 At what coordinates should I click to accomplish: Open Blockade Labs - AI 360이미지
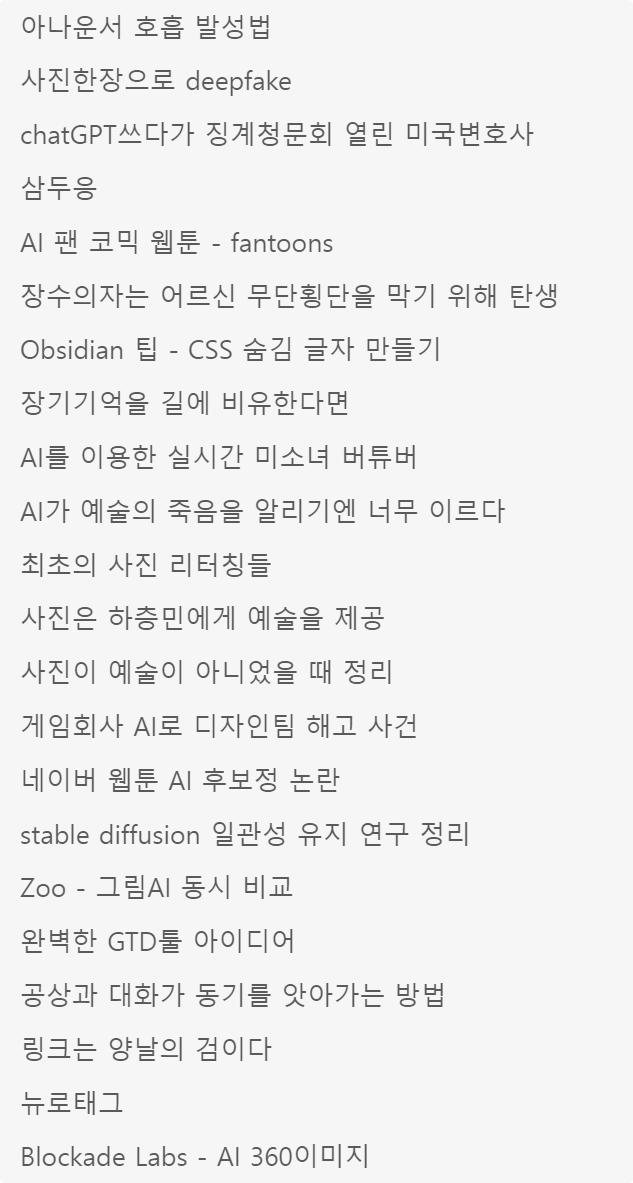[x=194, y=1157]
